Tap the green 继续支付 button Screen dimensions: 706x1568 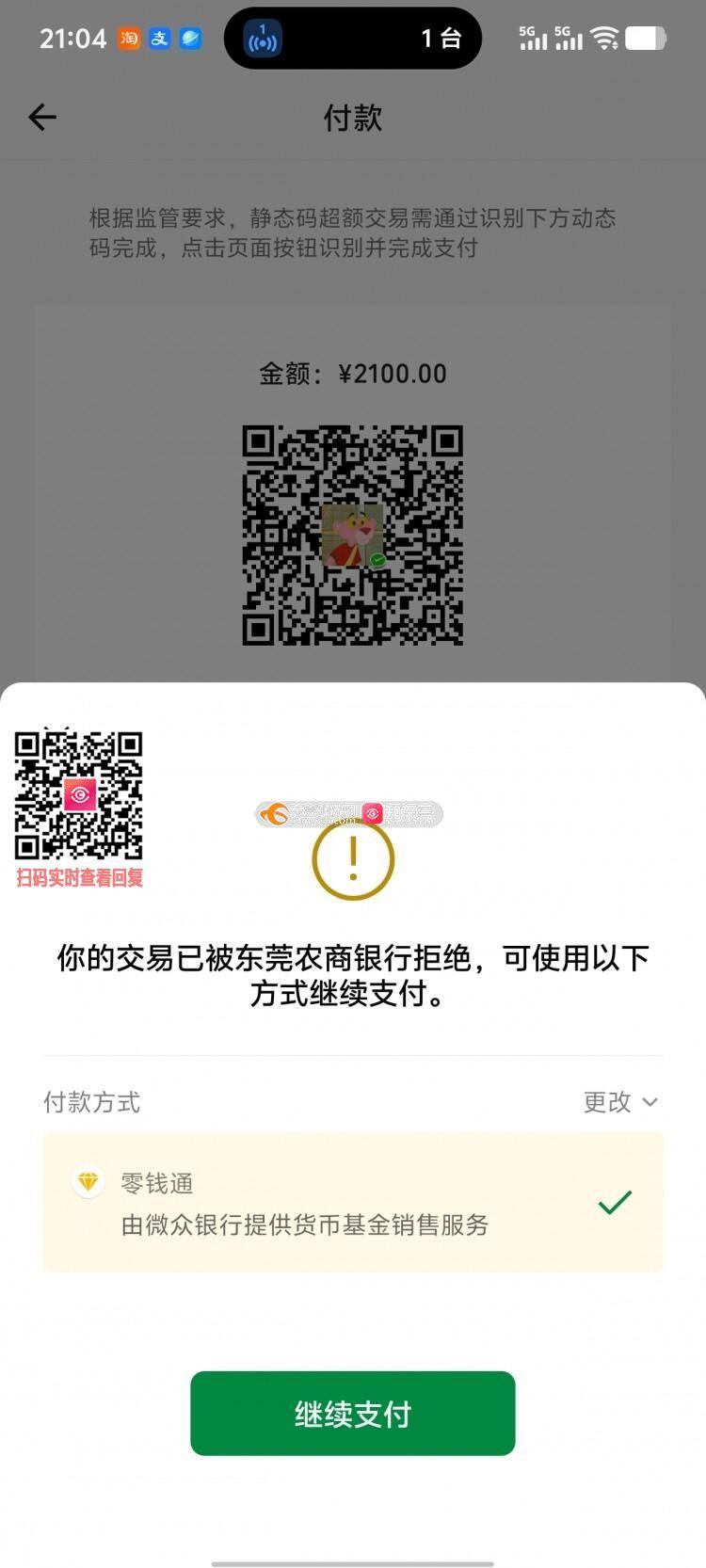pyautogui.click(x=353, y=1414)
